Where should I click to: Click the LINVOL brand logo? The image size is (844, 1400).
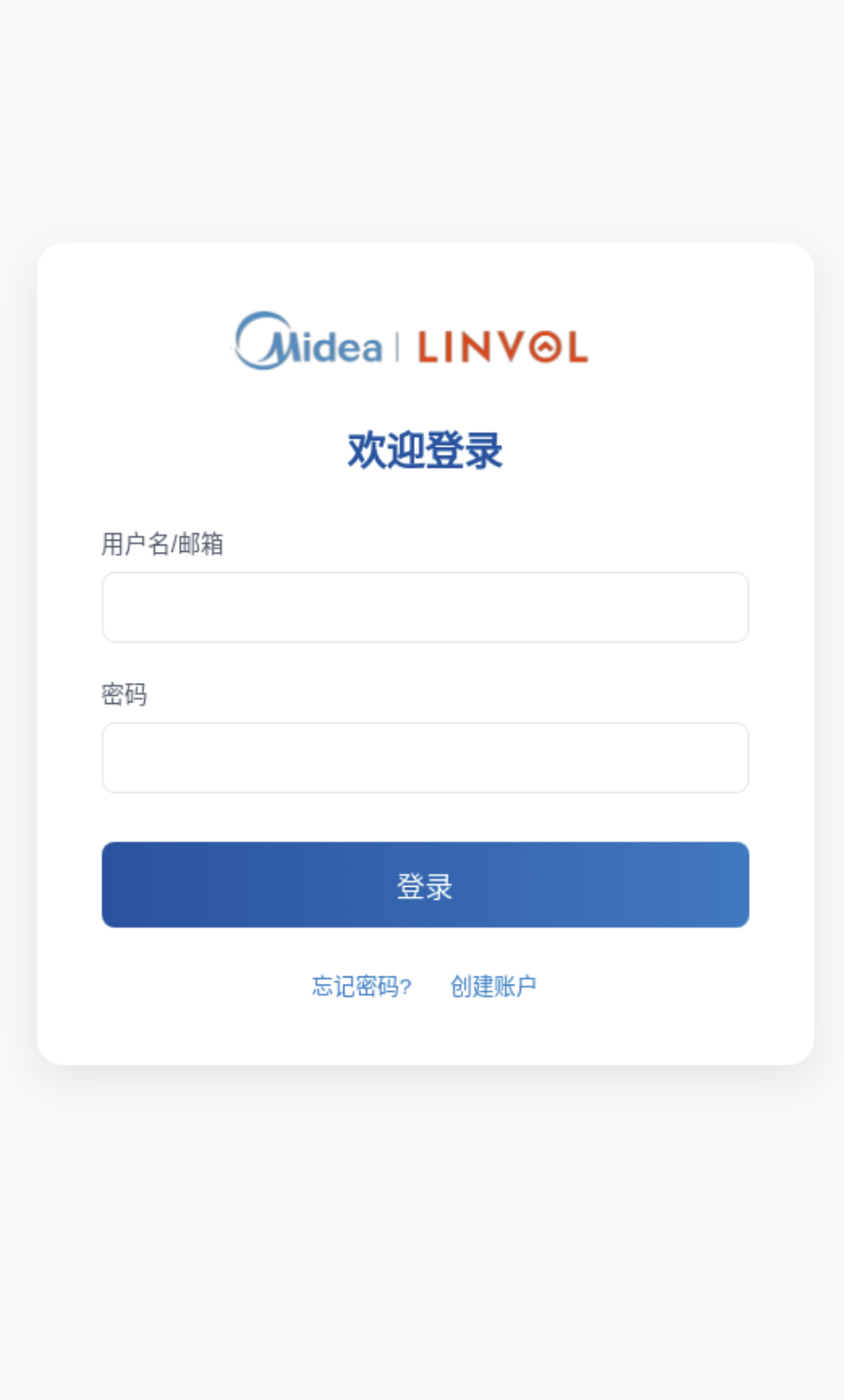(x=503, y=345)
